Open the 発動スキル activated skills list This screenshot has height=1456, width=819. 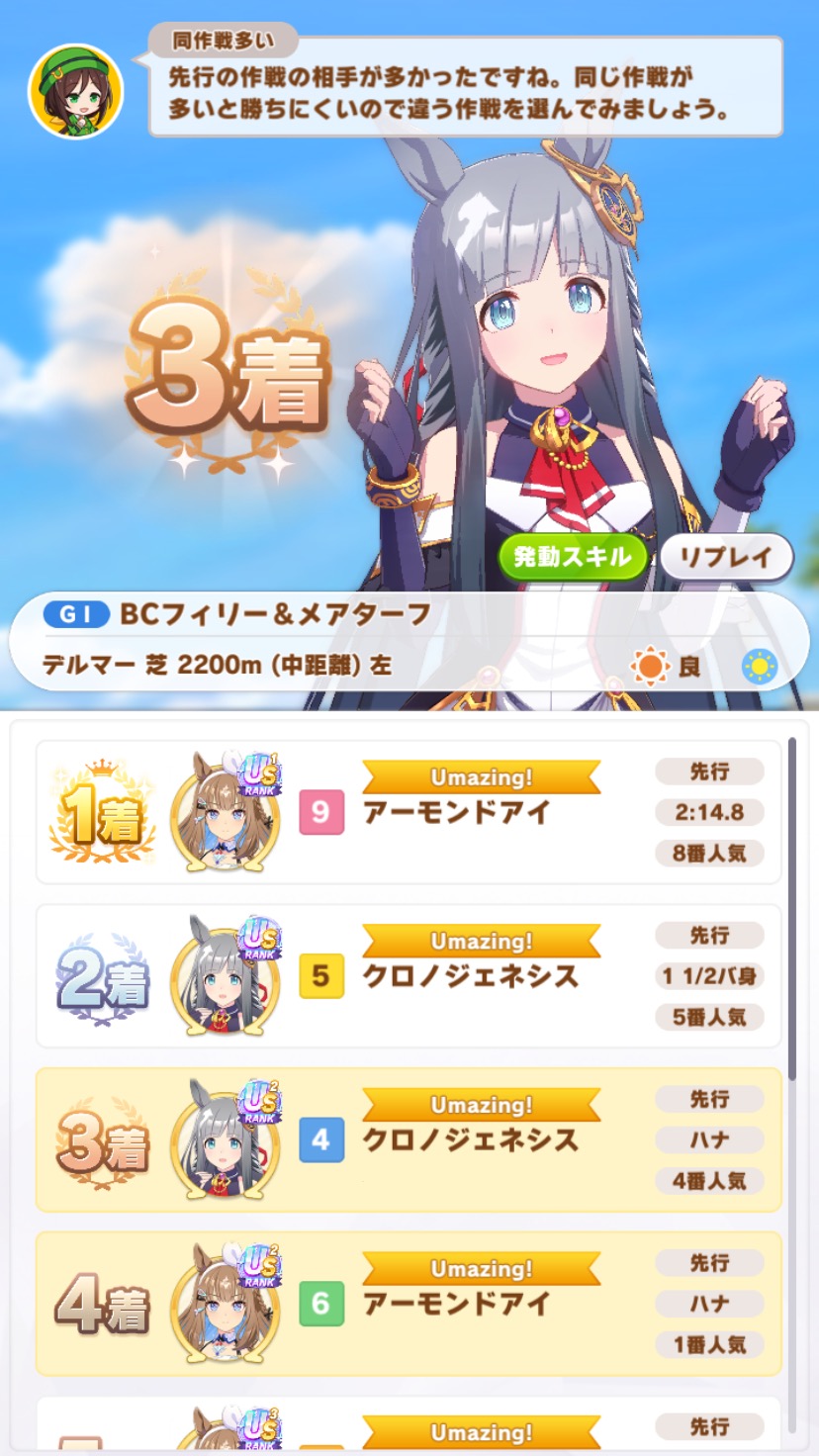coord(572,557)
